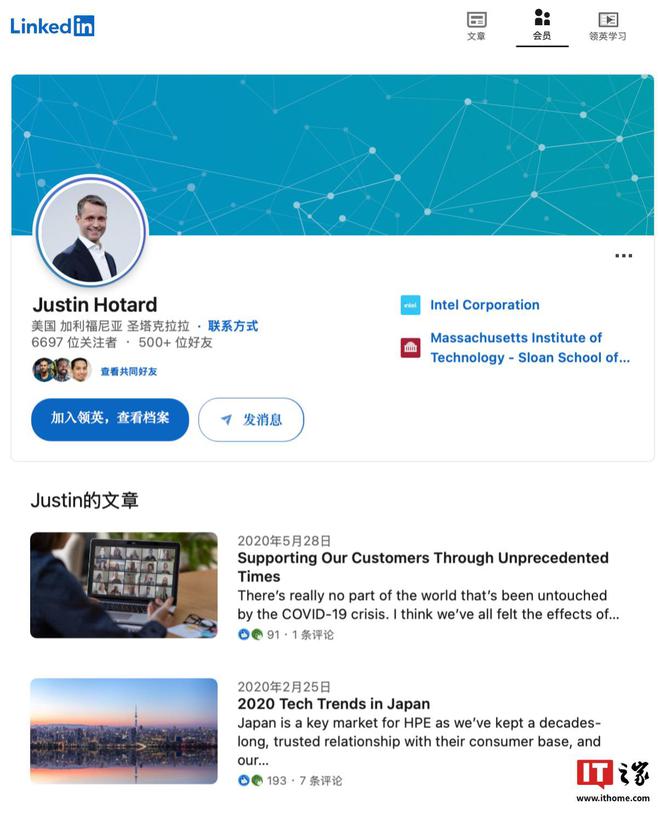View mutual connections via 查看共同好友
Image resolution: width=660 pixels, height=815 pixels.
(128, 371)
